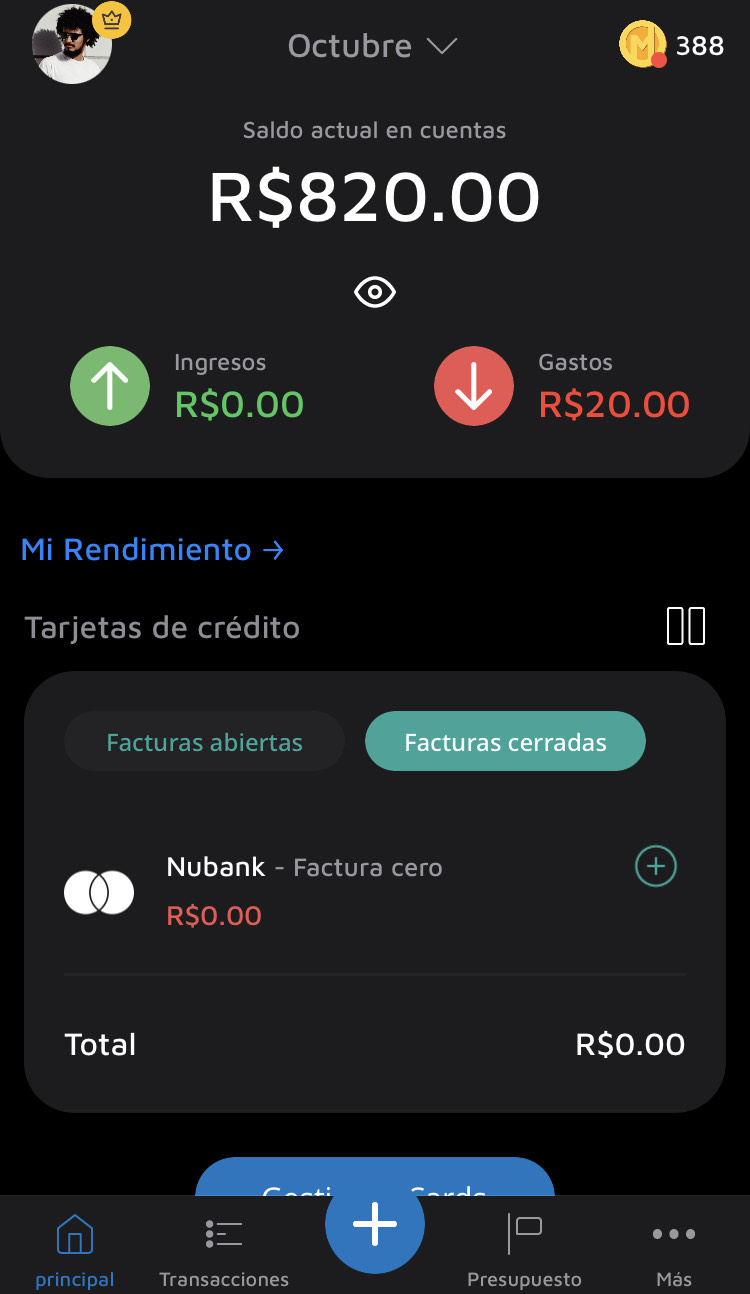Open the coins balance showing 388

click(x=671, y=45)
